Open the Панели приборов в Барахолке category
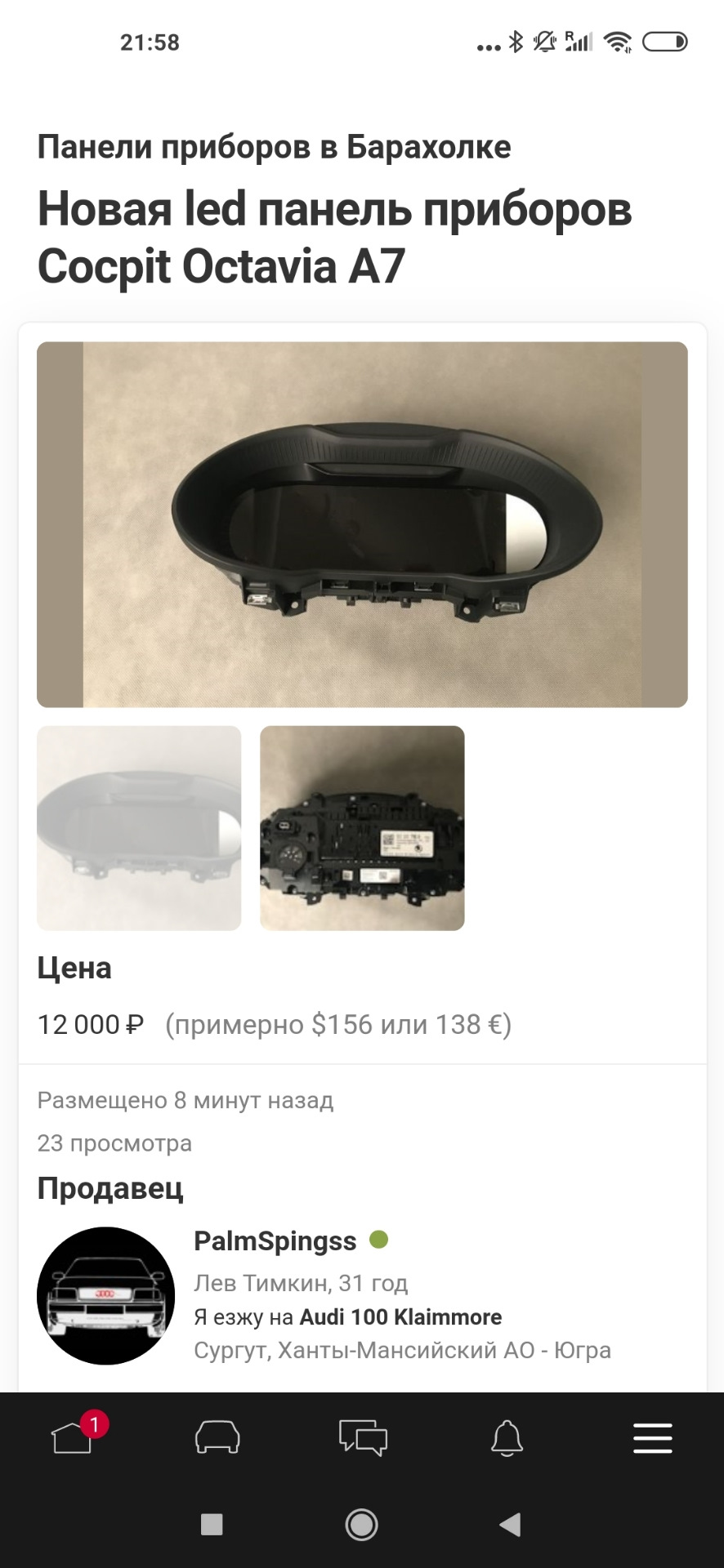The height and width of the screenshot is (1568, 724). (x=274, y=147)
